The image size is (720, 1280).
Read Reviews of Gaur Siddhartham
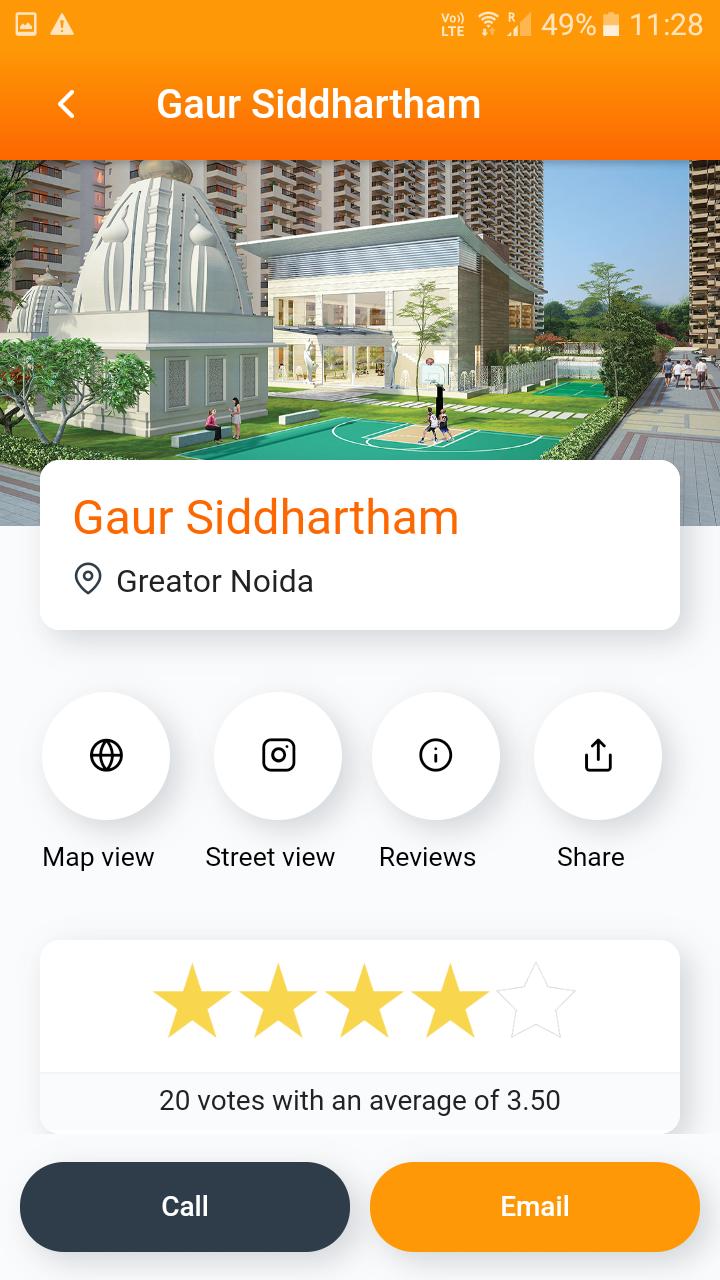pos(436,756)
